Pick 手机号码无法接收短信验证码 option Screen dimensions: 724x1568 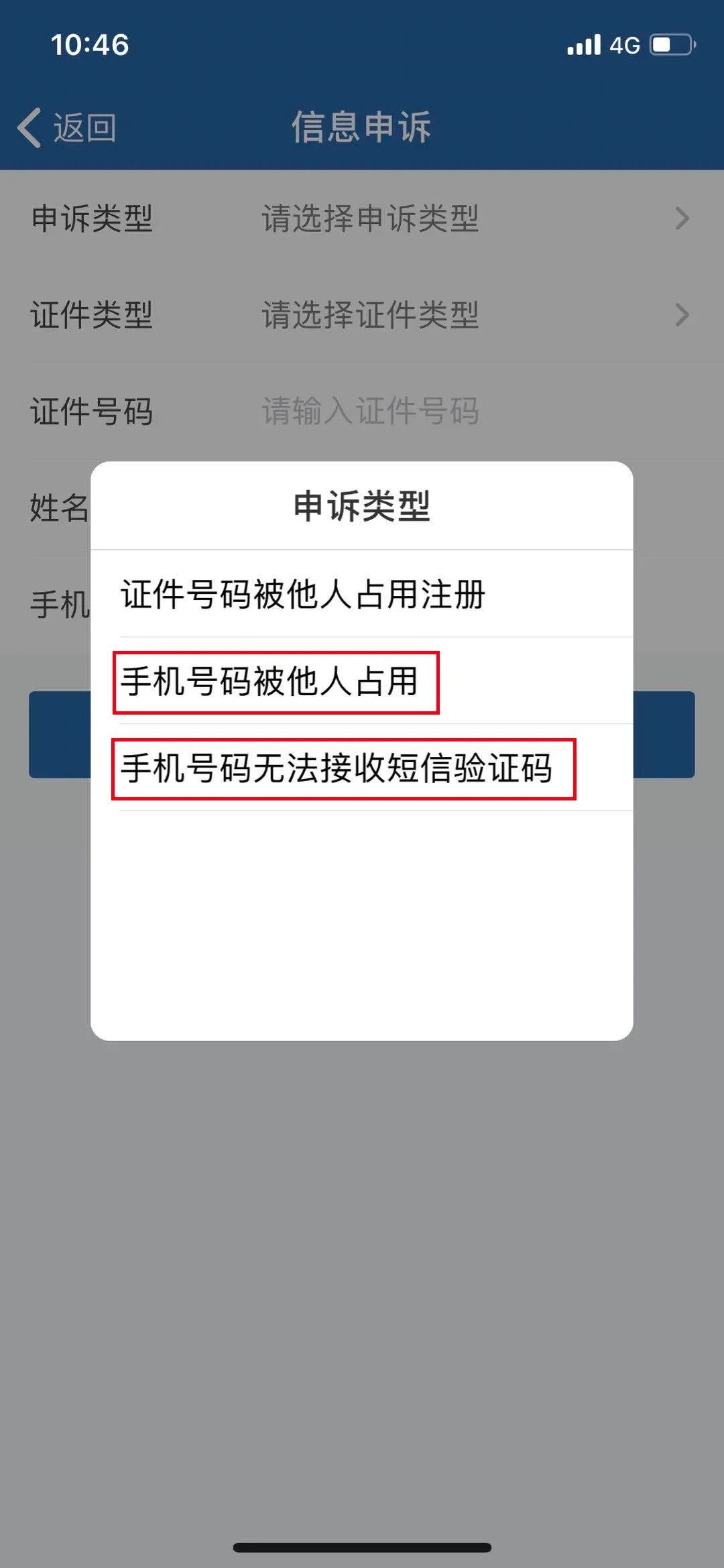[337, 768]
